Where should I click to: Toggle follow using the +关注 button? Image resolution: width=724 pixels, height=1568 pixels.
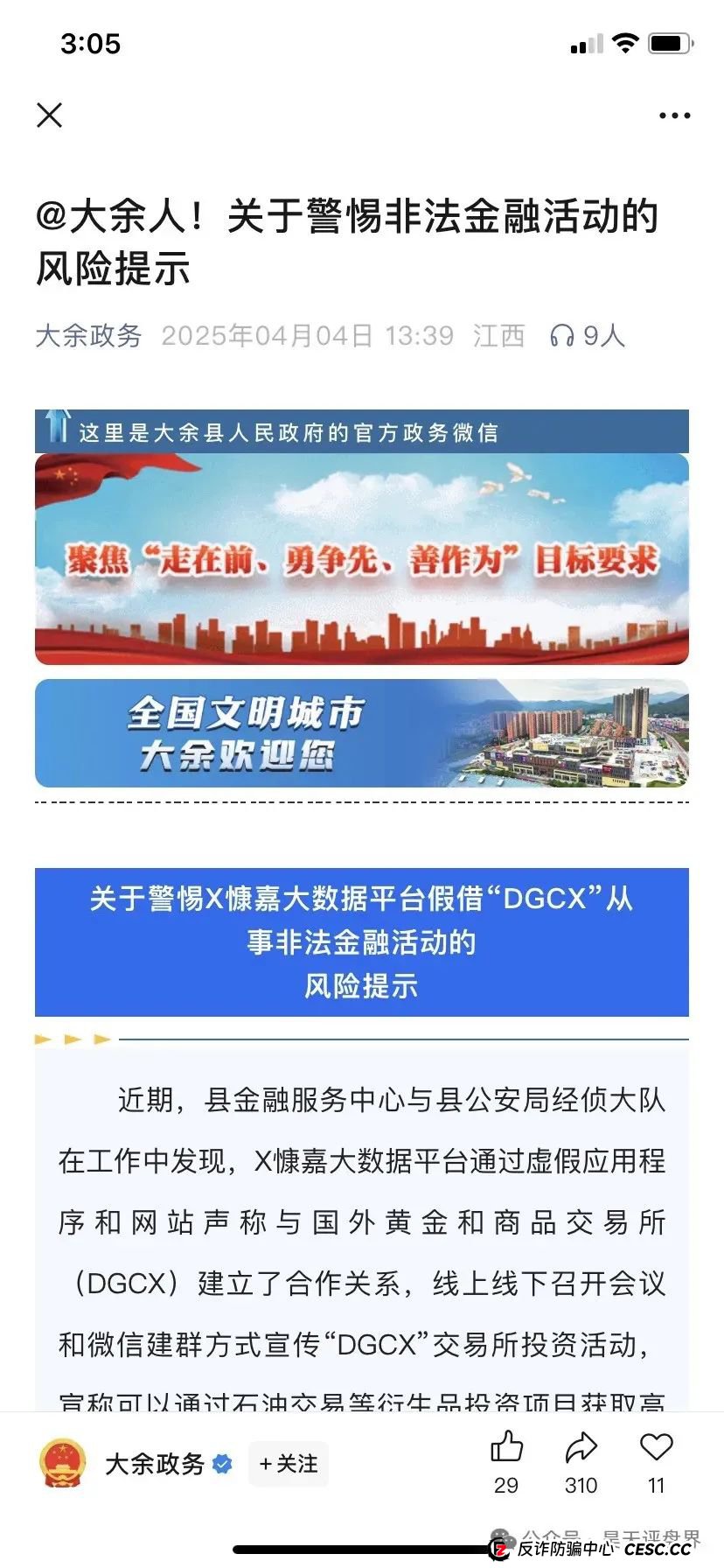(289, 1464)
